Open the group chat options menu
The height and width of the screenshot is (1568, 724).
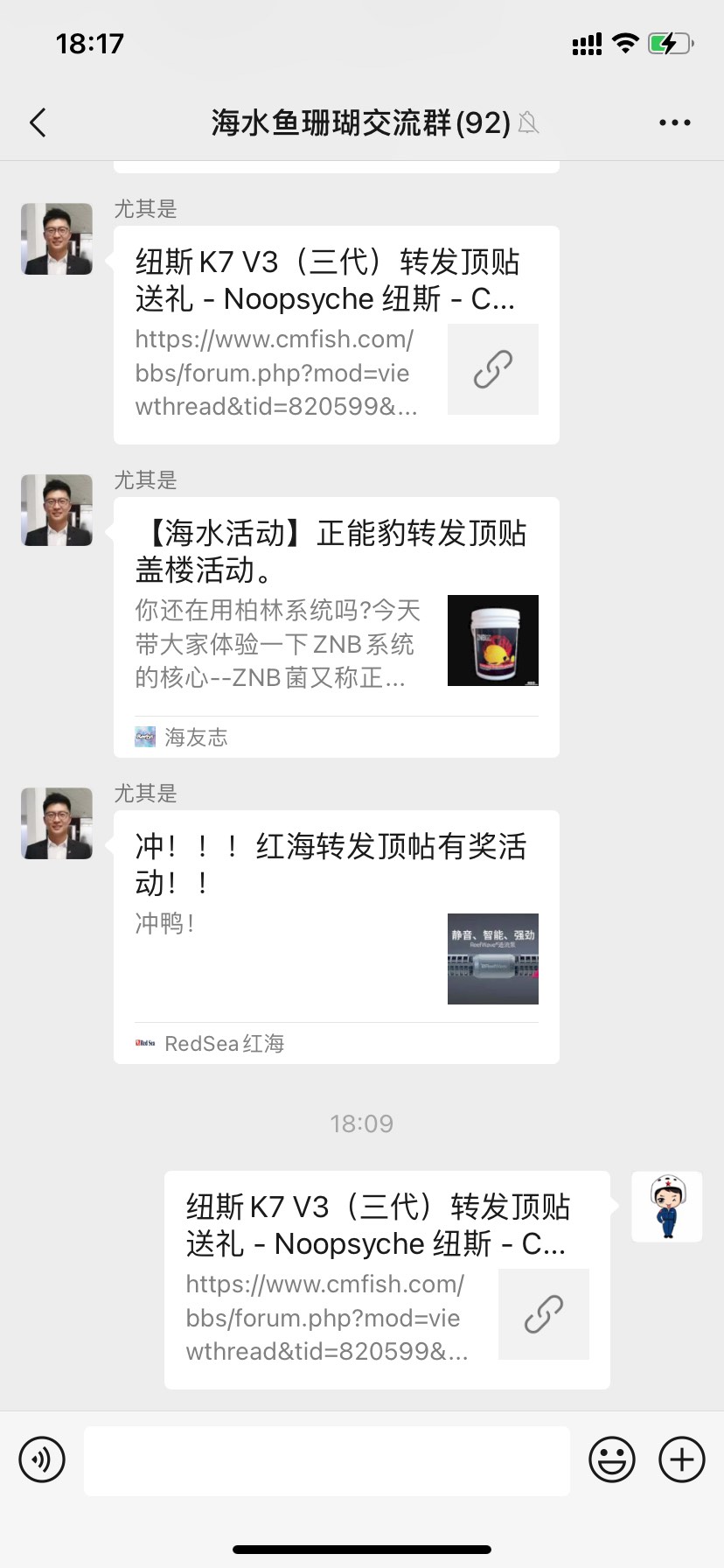click(x=674, y=123)
